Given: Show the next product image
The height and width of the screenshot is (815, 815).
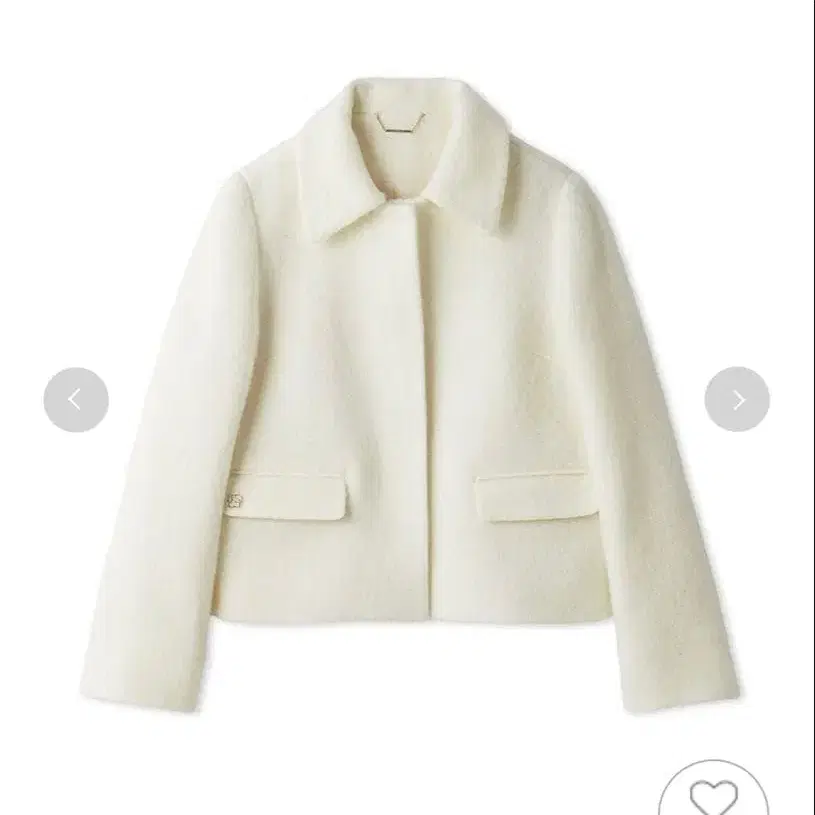Looking at the screenshot, I should click(737, 400).
